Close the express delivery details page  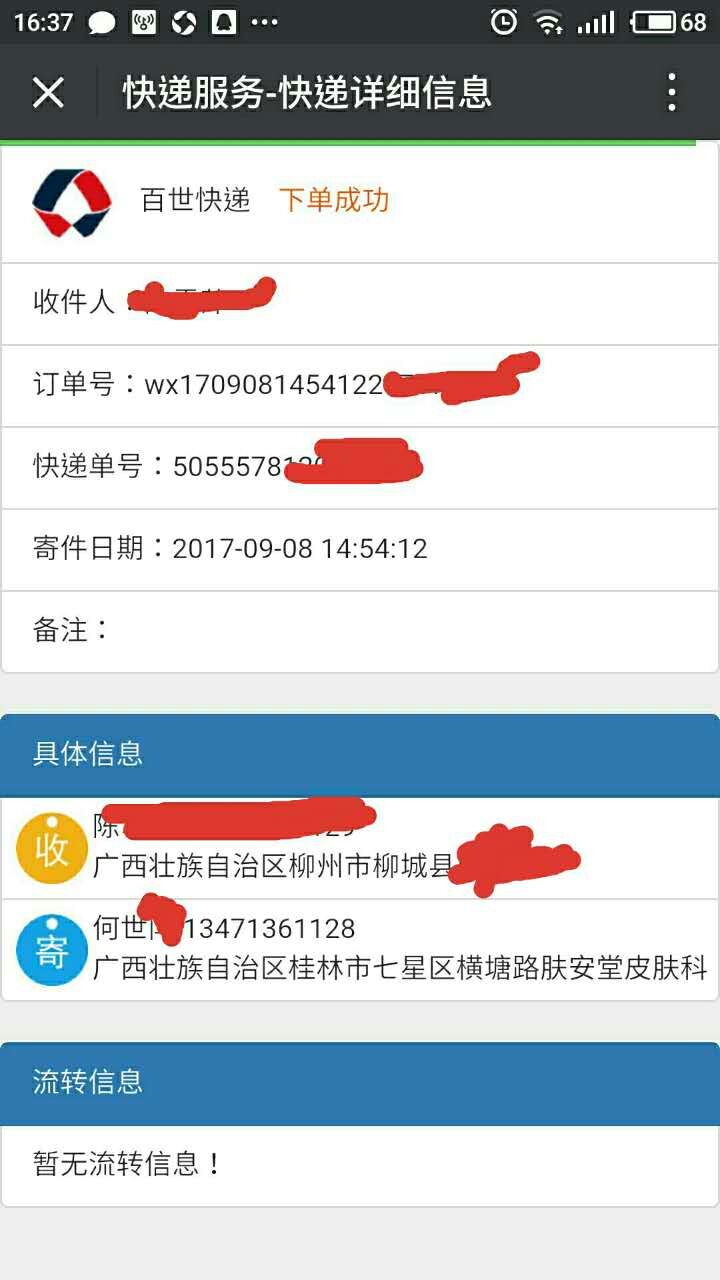(48, 93)
